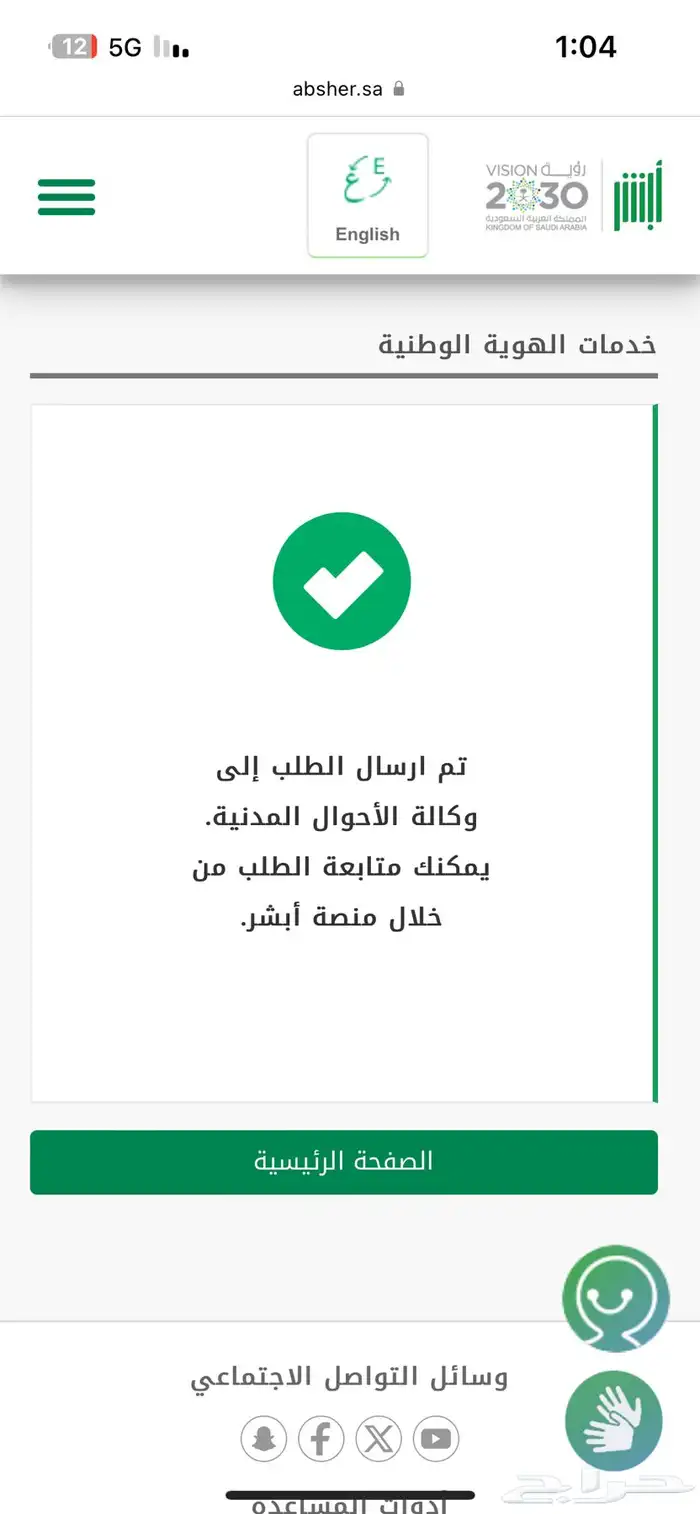Switch the site language to English
The width and height of the screenshot is (700, 1514).
(367, 196)
